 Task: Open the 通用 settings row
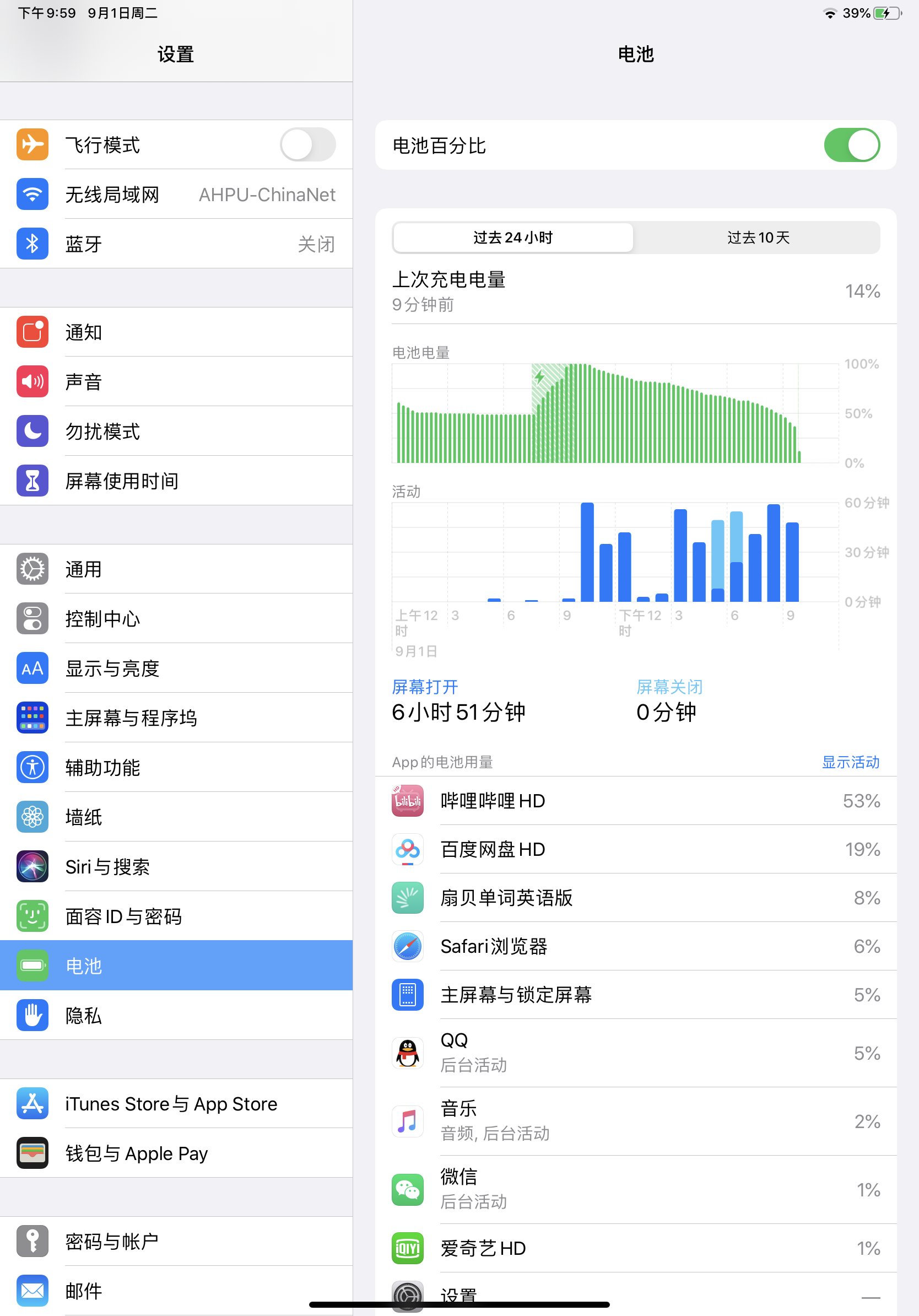tap(176, 569)
